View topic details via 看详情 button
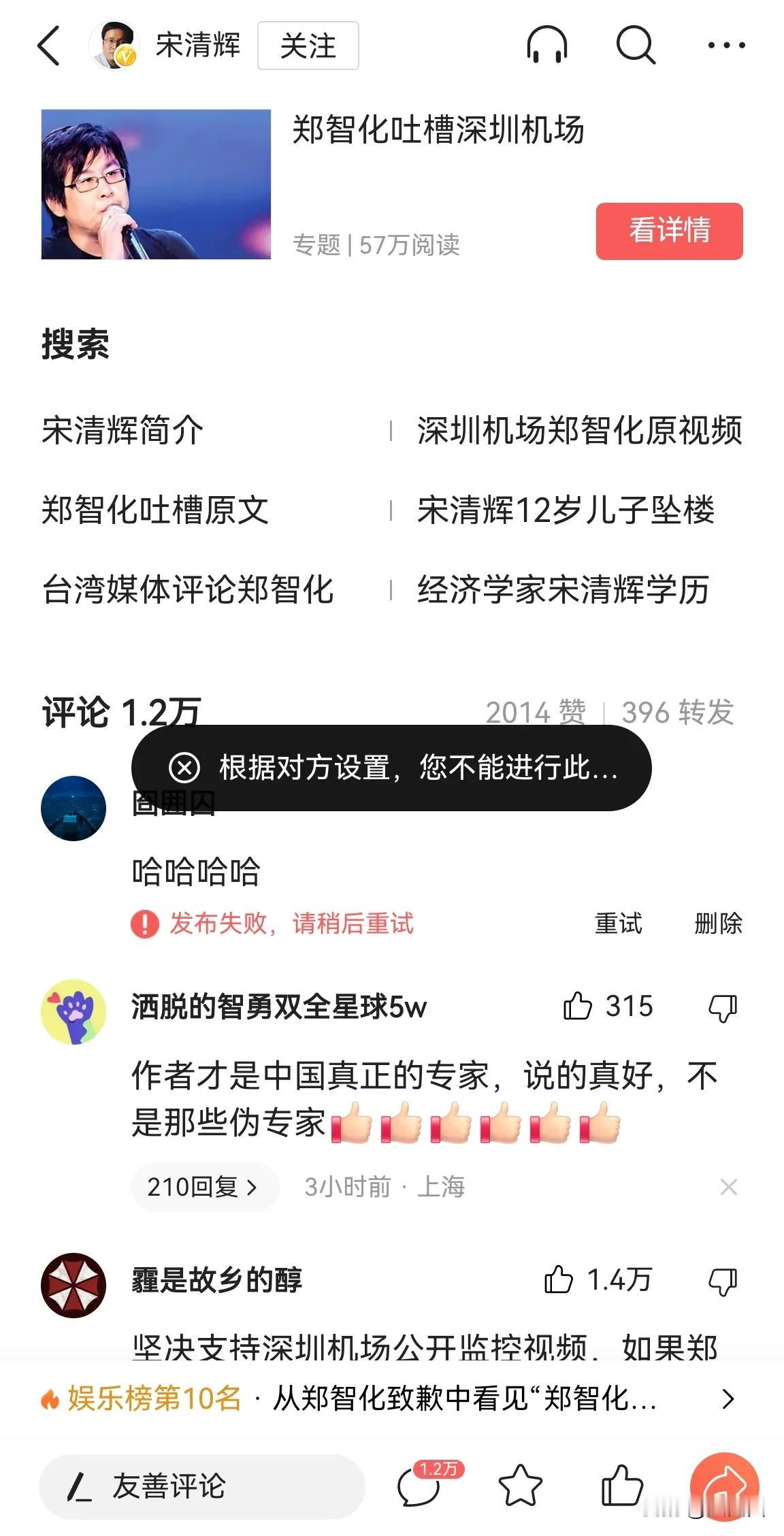 point(669,231)
